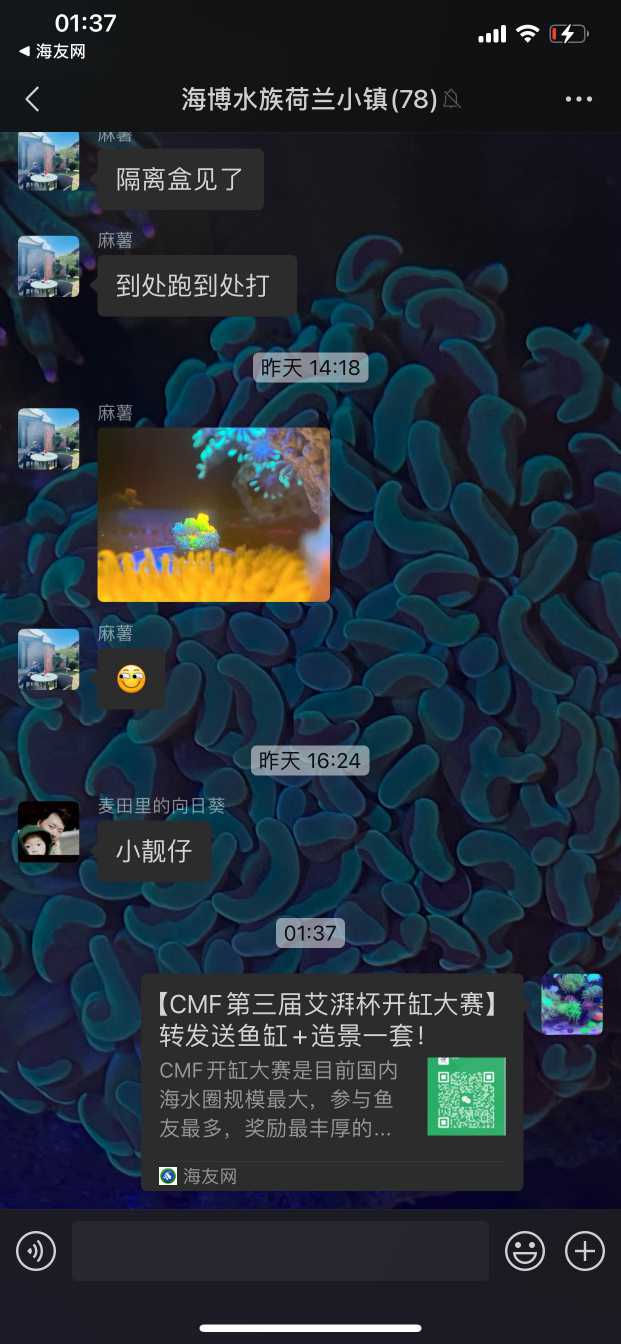Open the CMF 开缸大赛 shared link card

coord(331,1080)
